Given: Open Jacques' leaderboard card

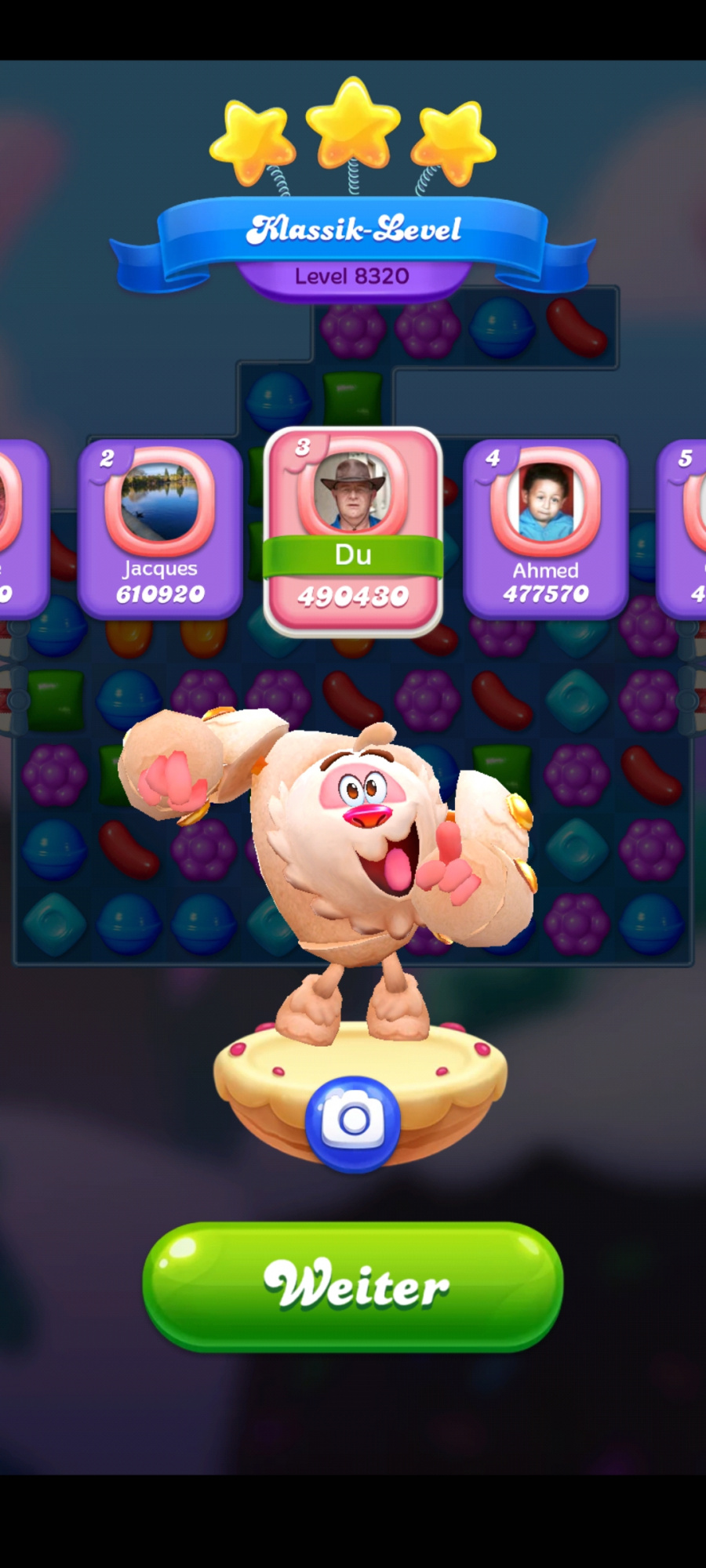Looking at the screenshot, I should 160,529.
